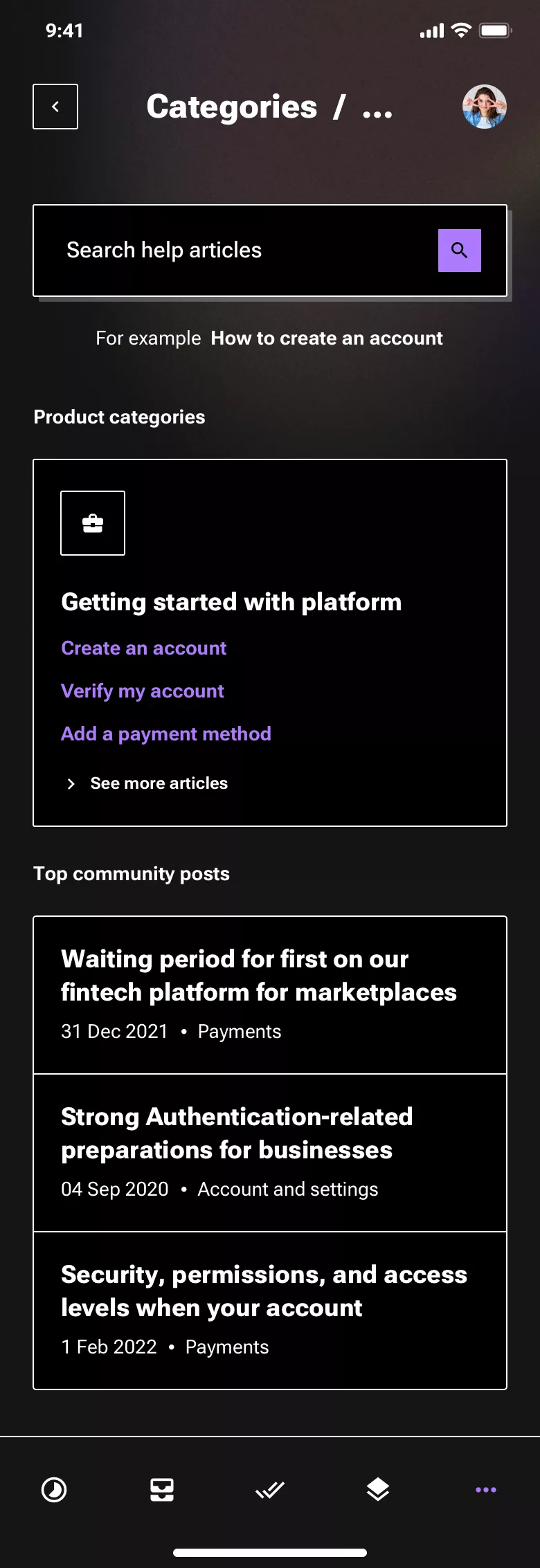
Task: Open the Create an account article link
Action: pos(143,648)
